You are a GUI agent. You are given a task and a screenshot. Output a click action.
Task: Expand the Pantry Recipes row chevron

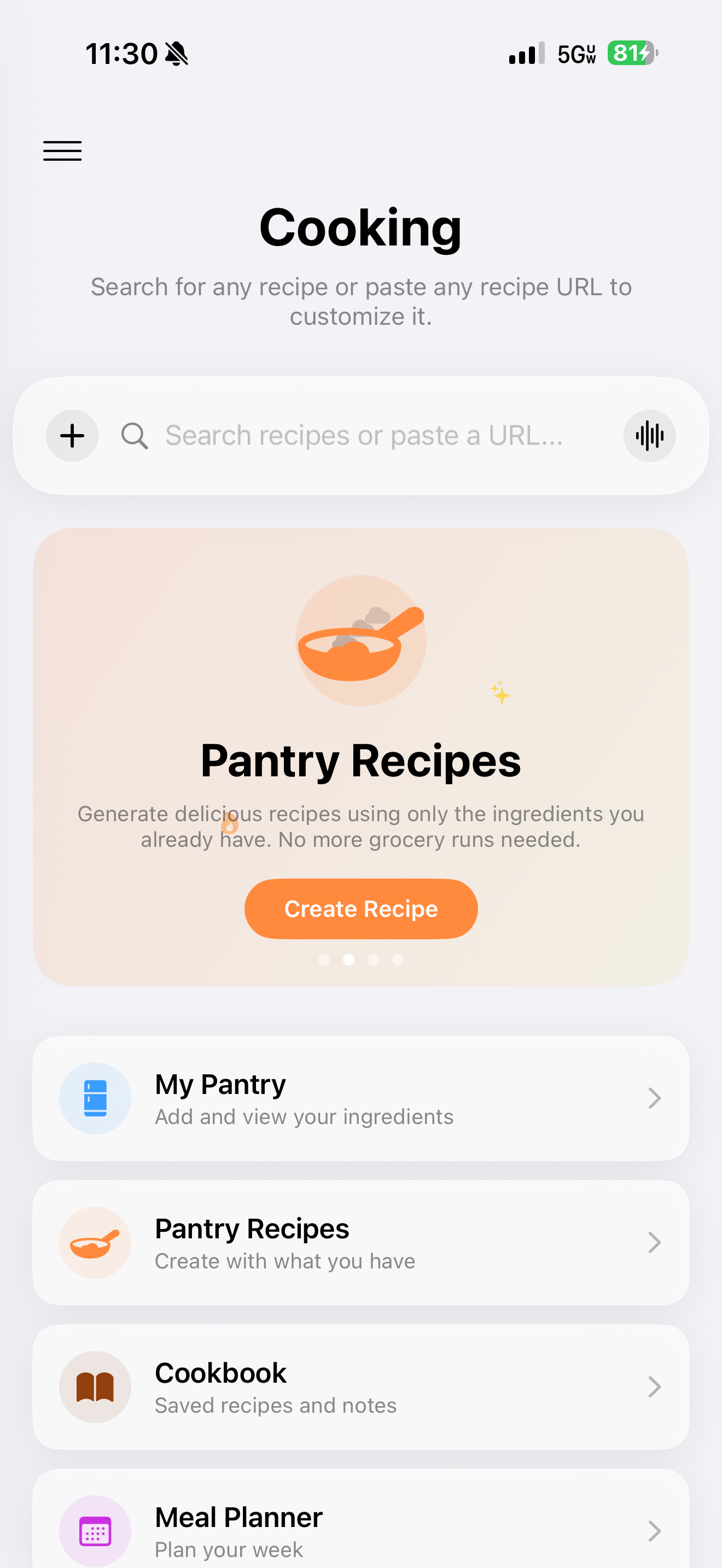(654, 1242)
